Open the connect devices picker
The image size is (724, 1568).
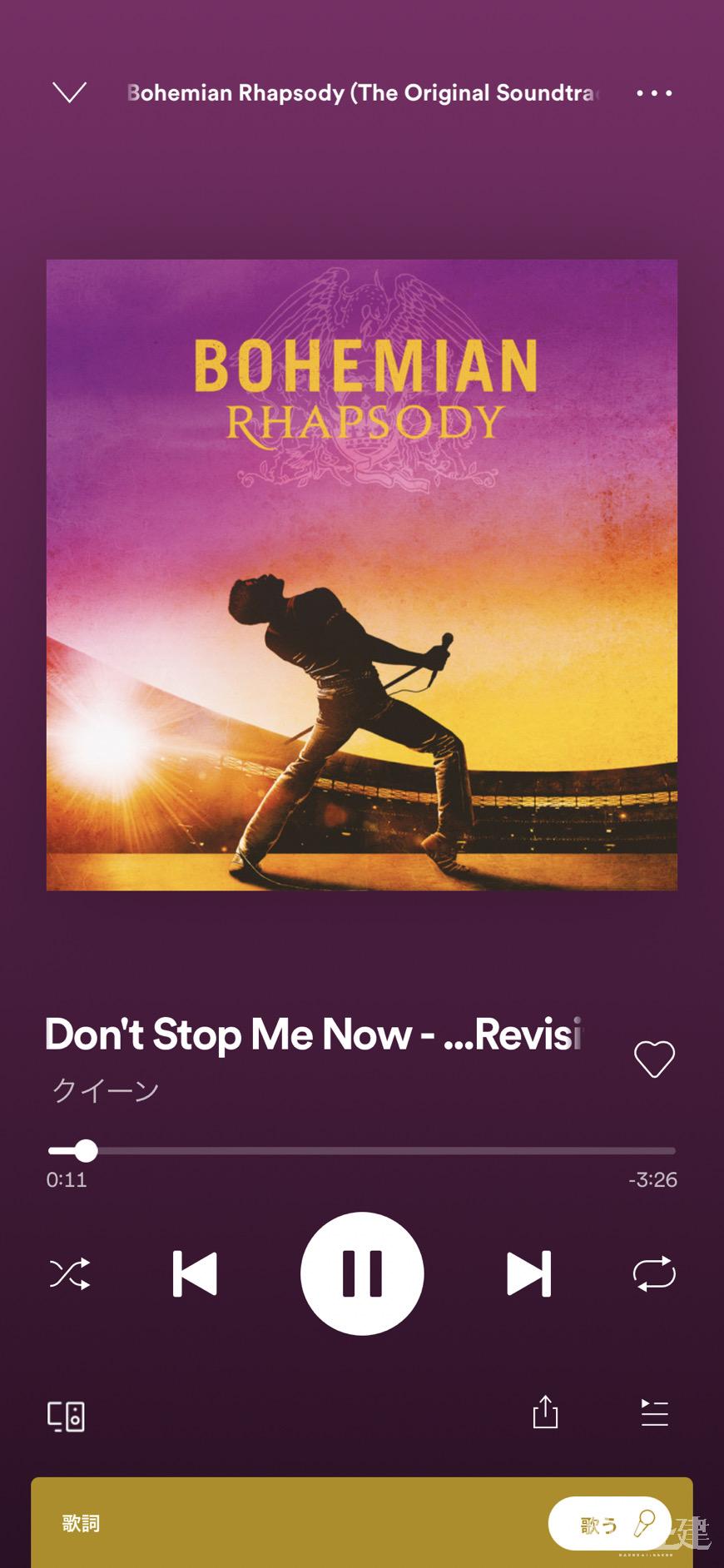(67, 1416)
